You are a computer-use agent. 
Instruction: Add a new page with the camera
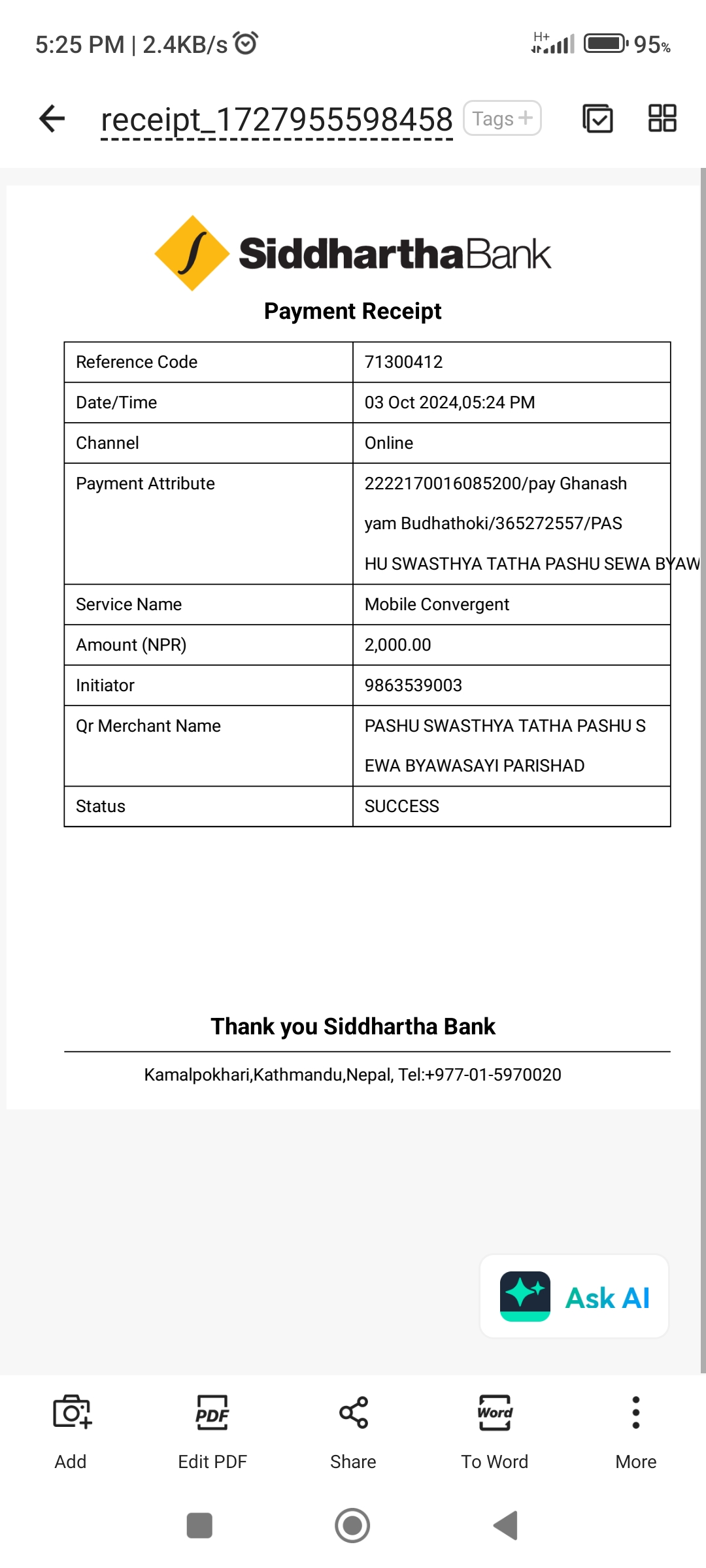(x=71, y=1432)
